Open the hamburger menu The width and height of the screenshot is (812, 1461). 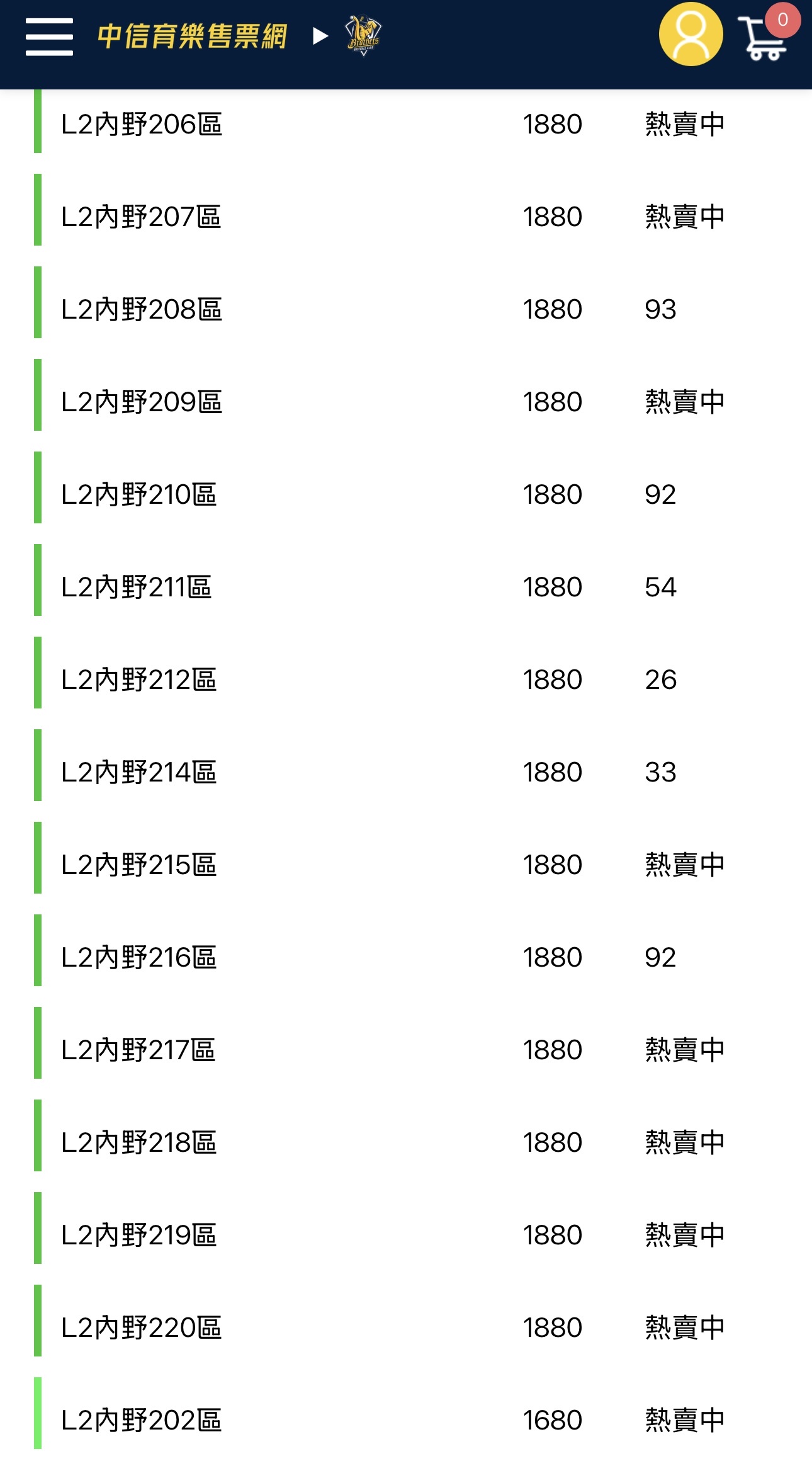(49, 37)
